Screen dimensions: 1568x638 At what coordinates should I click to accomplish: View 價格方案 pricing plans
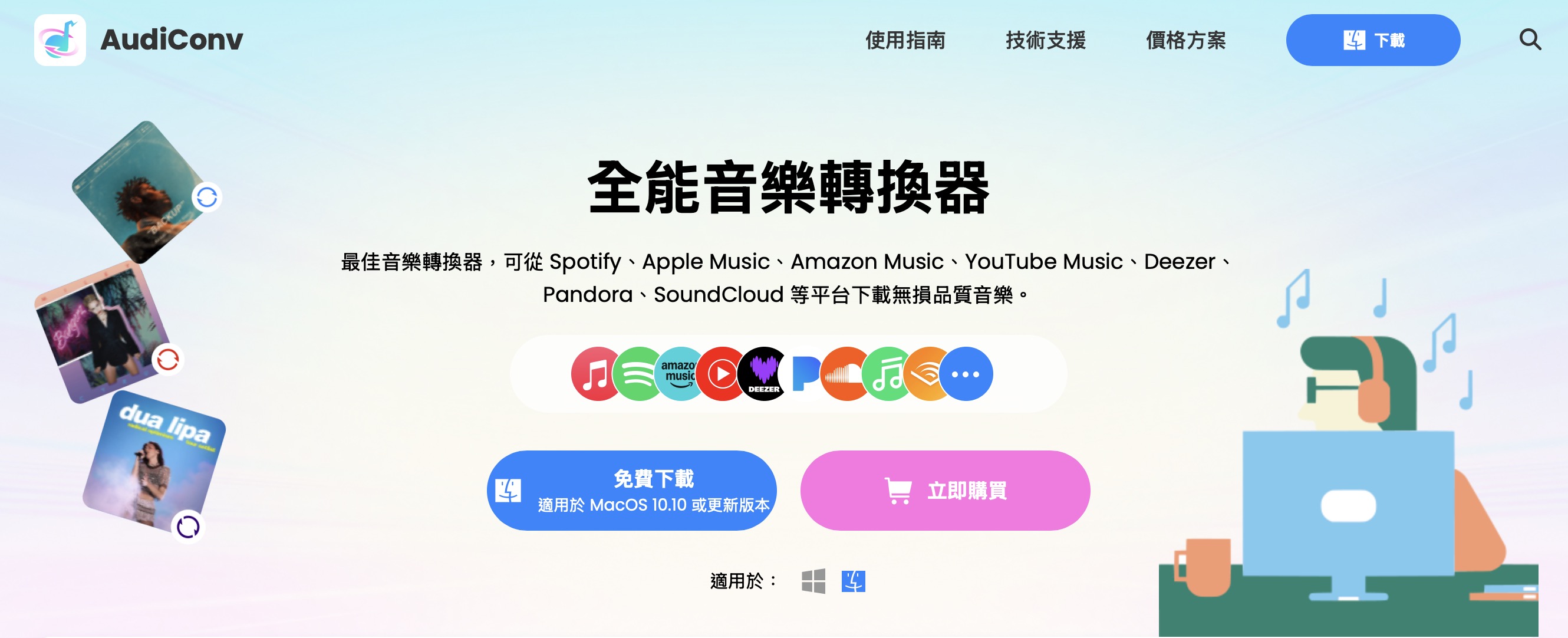tap(1185, 40)
